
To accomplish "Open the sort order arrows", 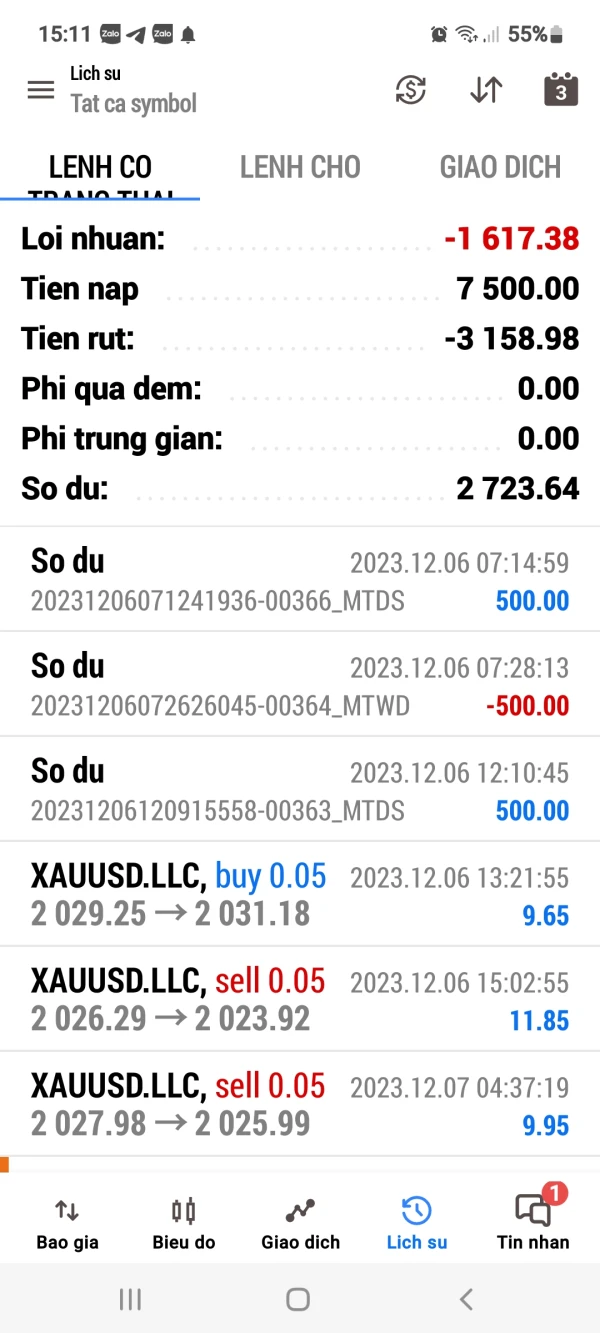I will (486, 89).
